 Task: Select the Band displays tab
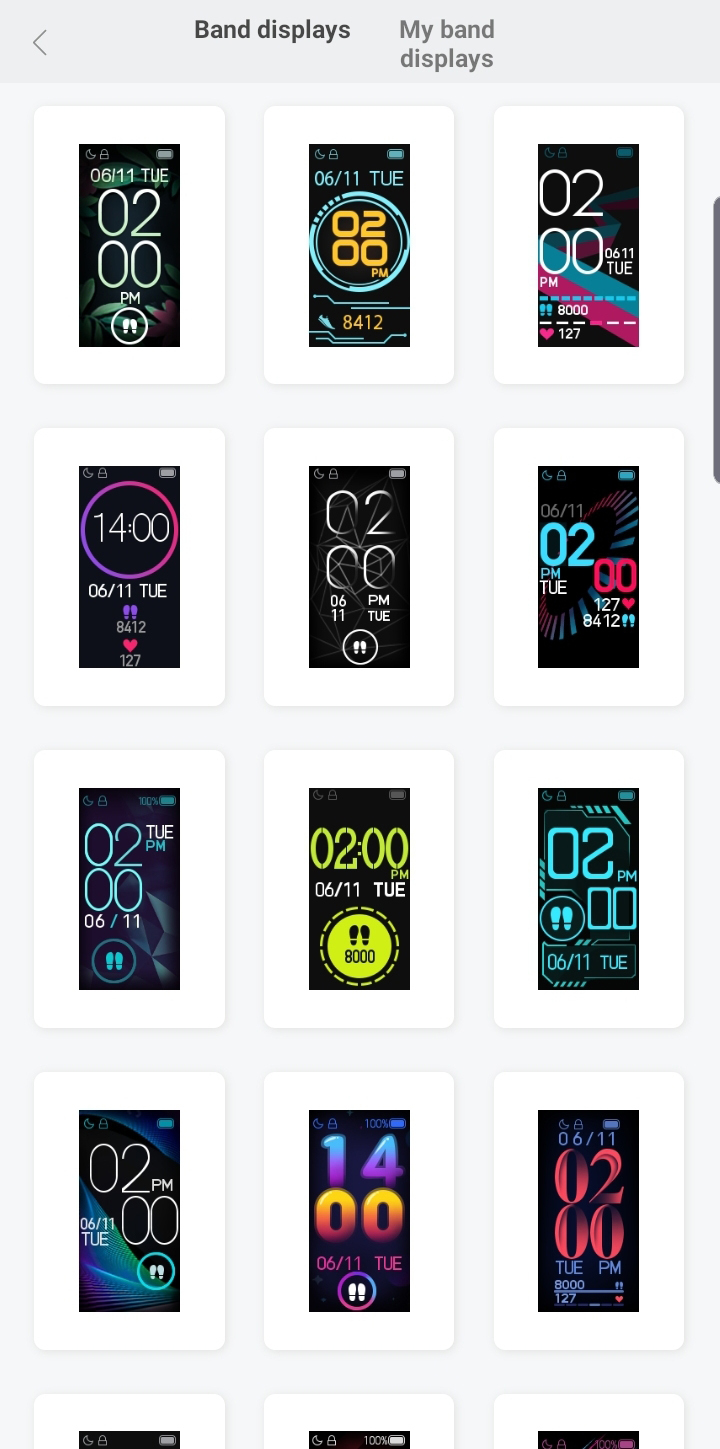pos(272,30)
